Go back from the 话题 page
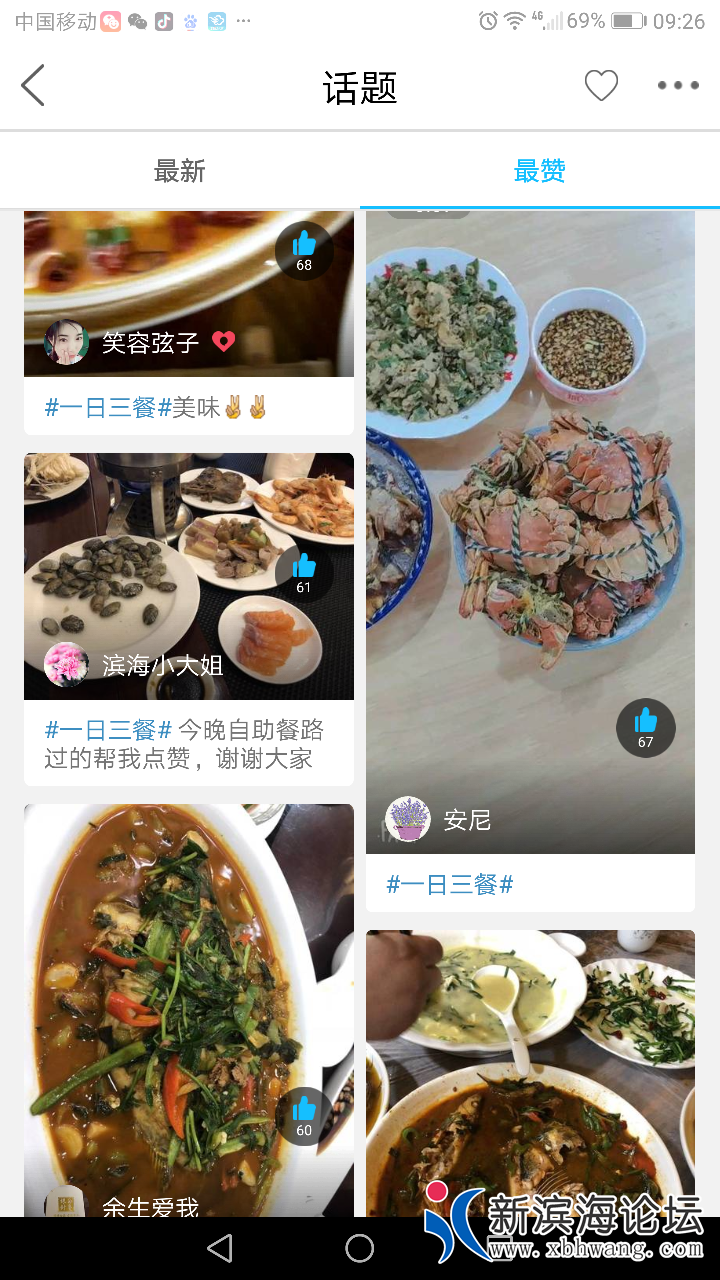Viewport: 720px width, 1280px height. coord(34,86)
